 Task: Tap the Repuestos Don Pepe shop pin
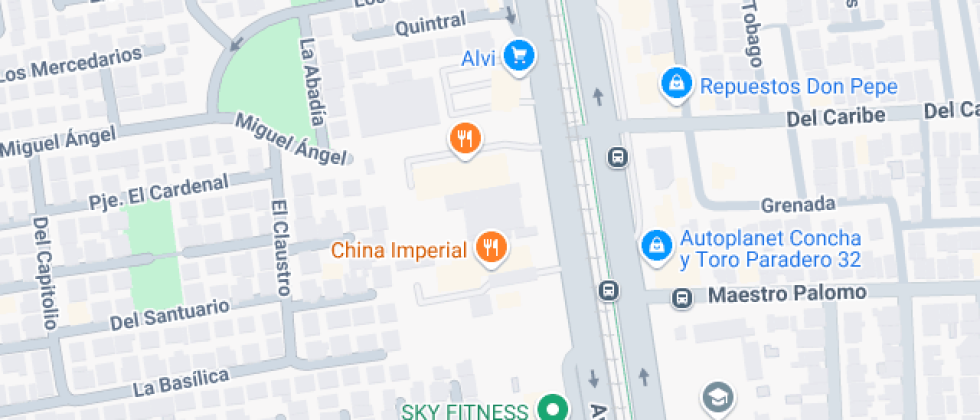click(677, 84)
